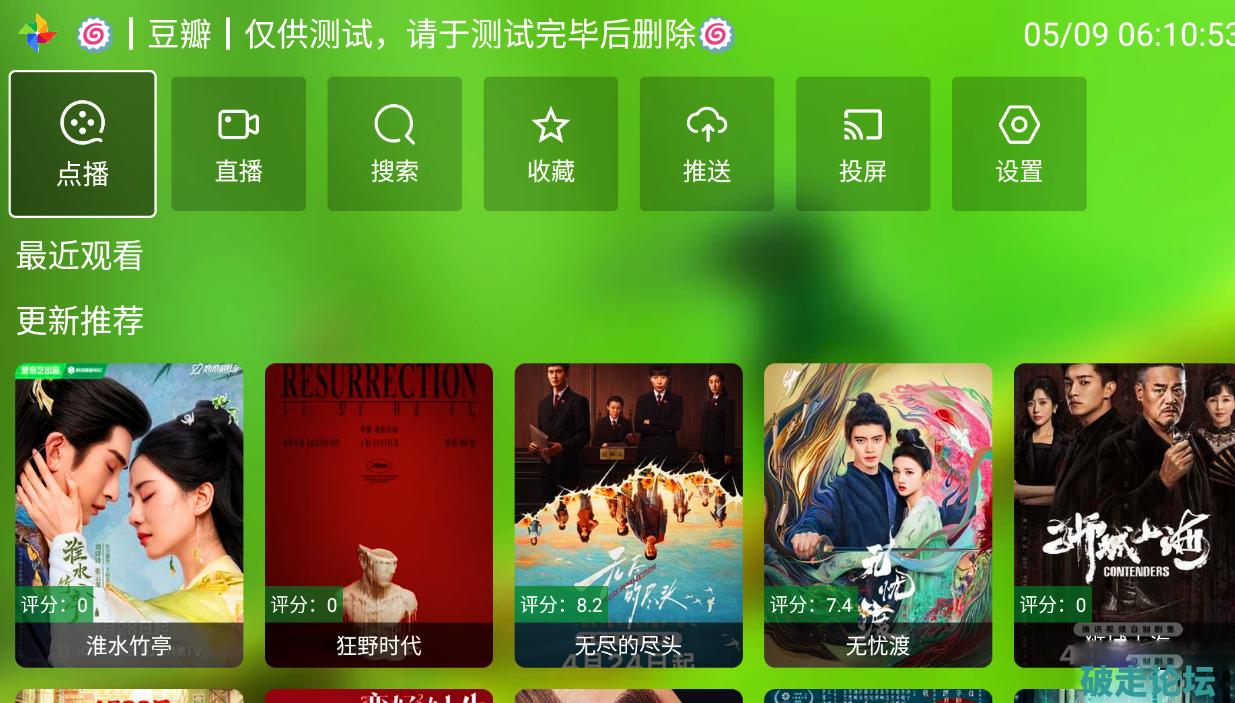Select the 点播 button
The height and width of the screenshot is (703, 1235).
(83, 144)
